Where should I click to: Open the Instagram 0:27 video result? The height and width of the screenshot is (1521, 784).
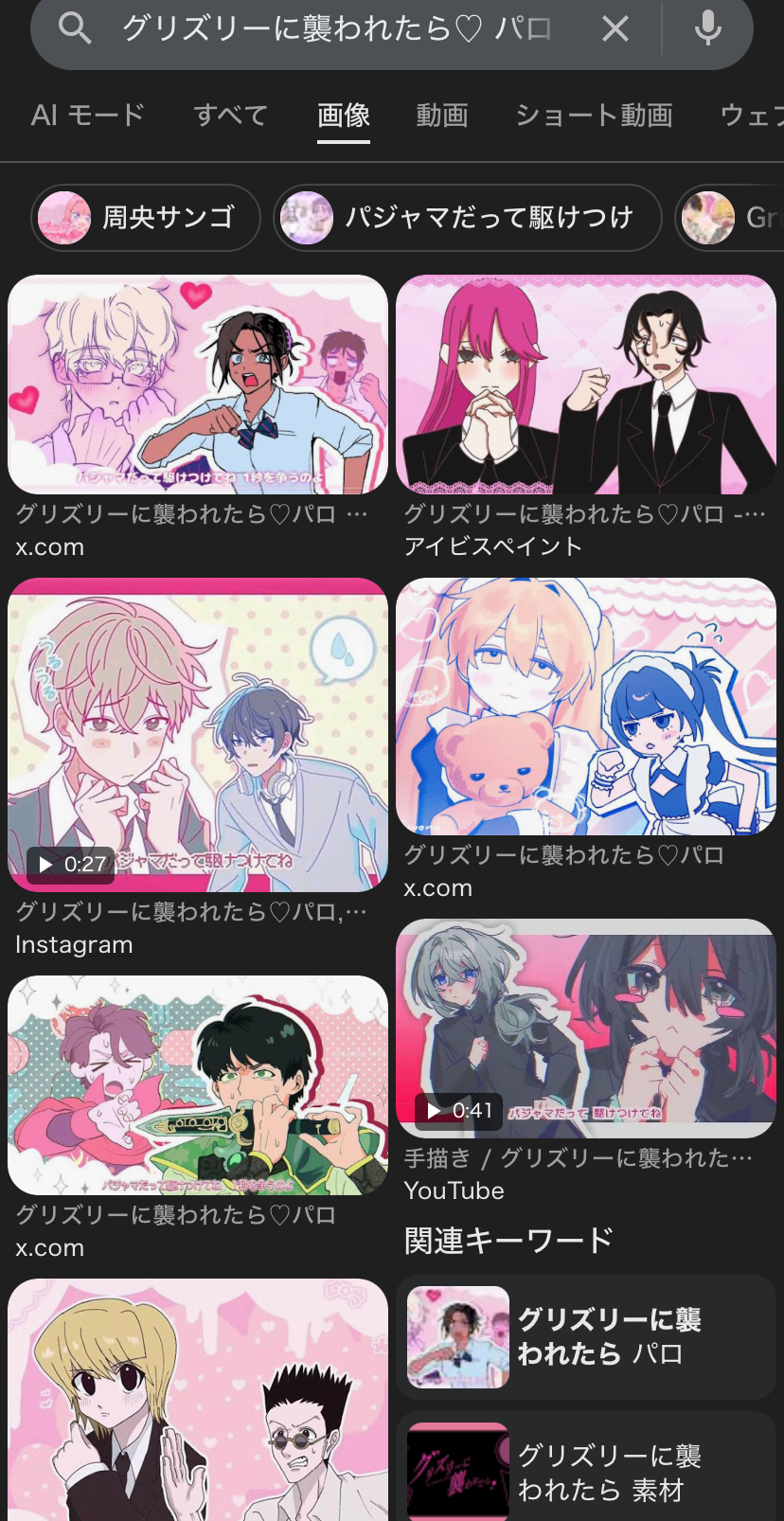pyautogui.click(x=198, y=735)
